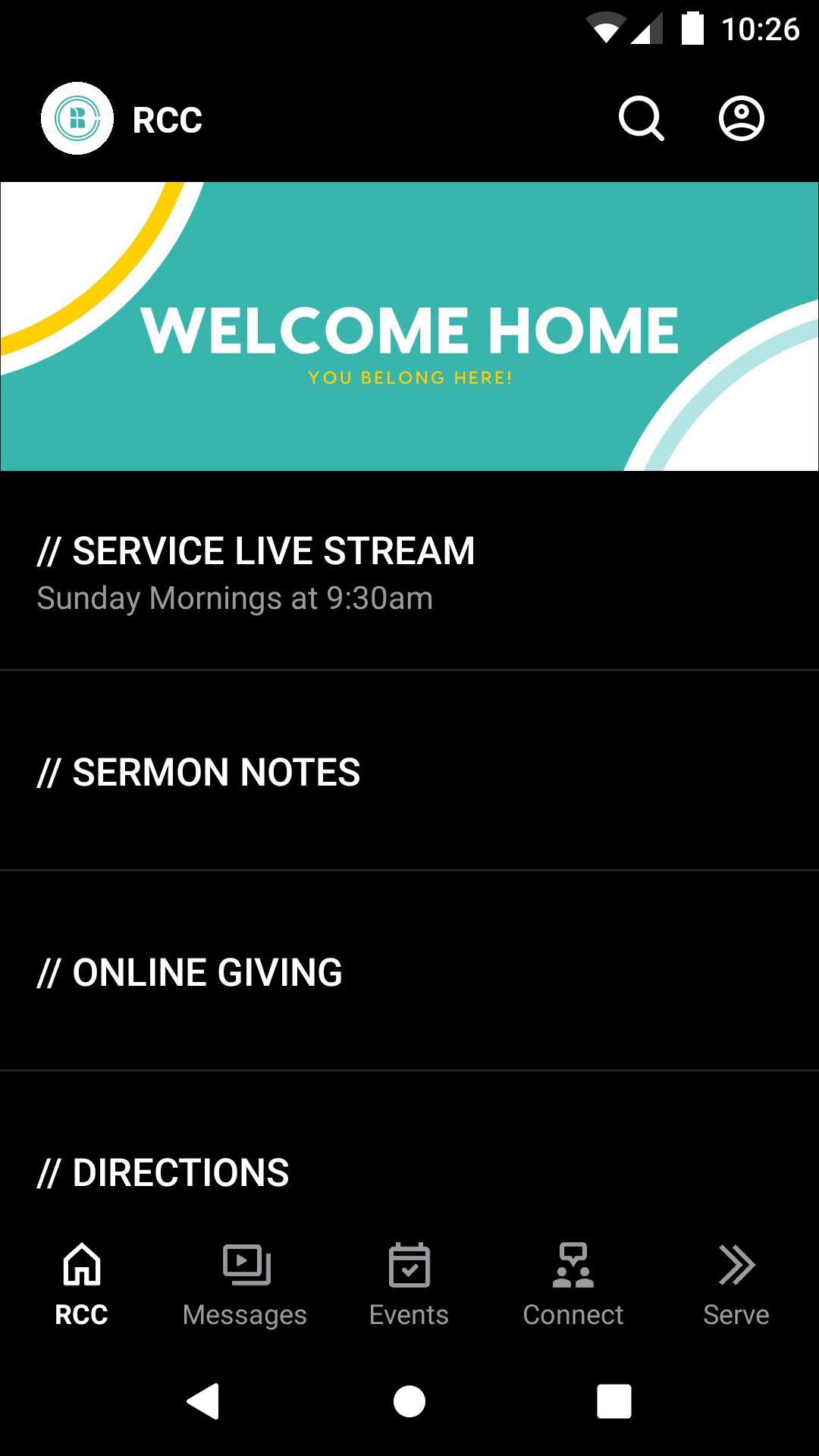Tap the Welcome Home banner

409,326
